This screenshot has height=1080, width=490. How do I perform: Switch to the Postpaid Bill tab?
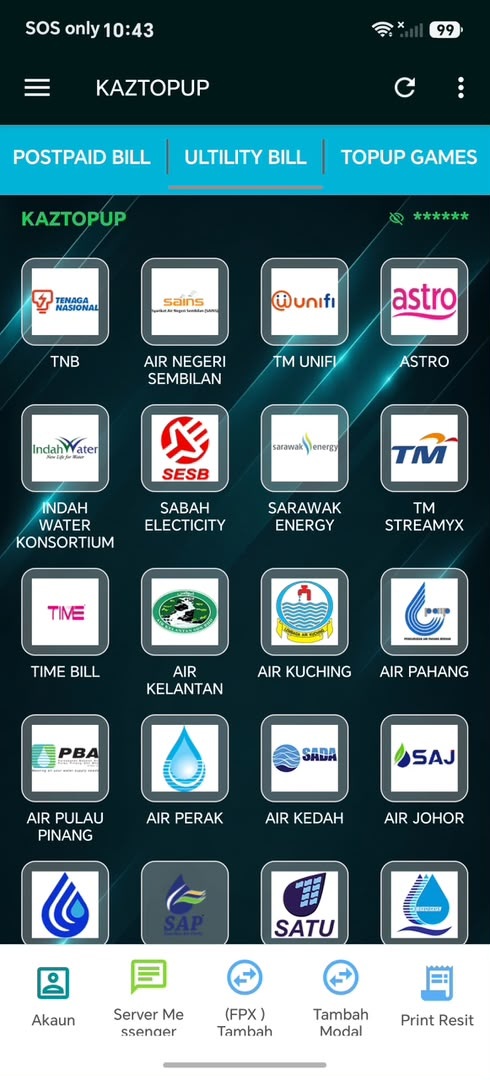click(81, 157)
